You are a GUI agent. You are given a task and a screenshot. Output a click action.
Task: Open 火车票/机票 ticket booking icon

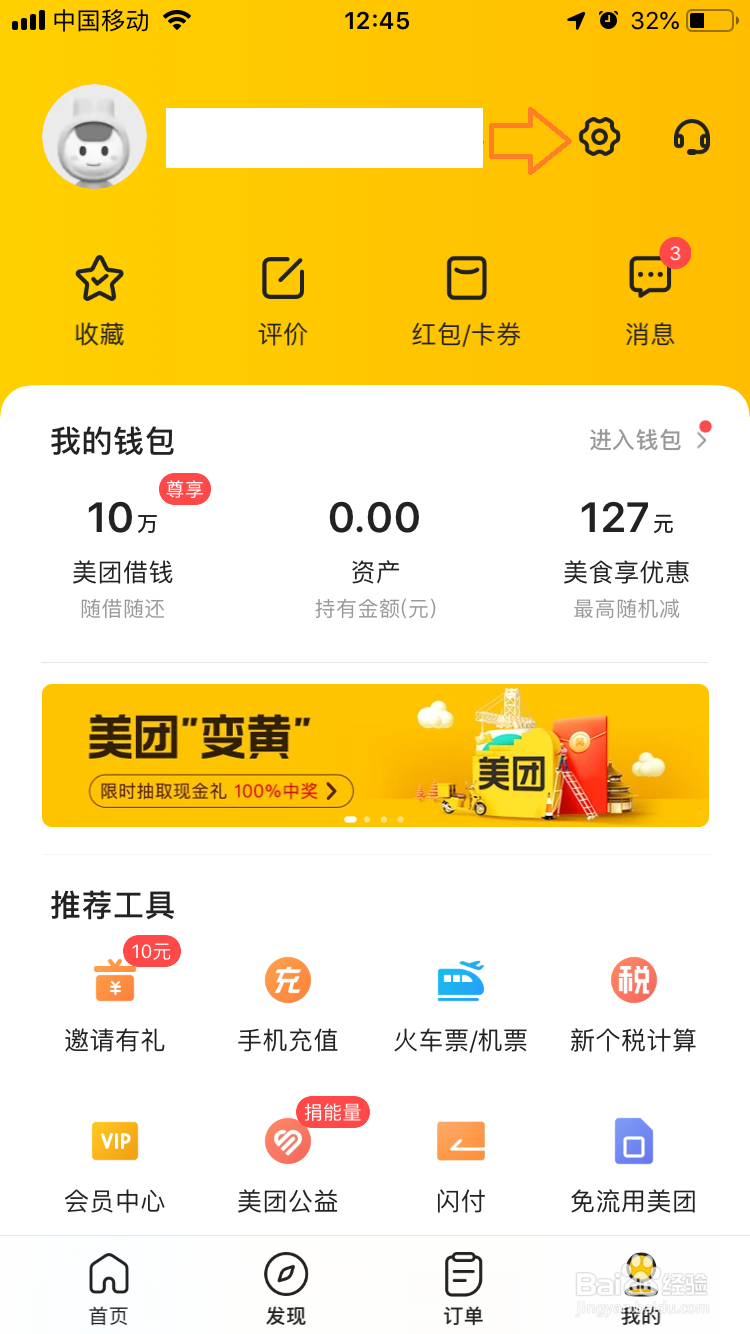460,980
